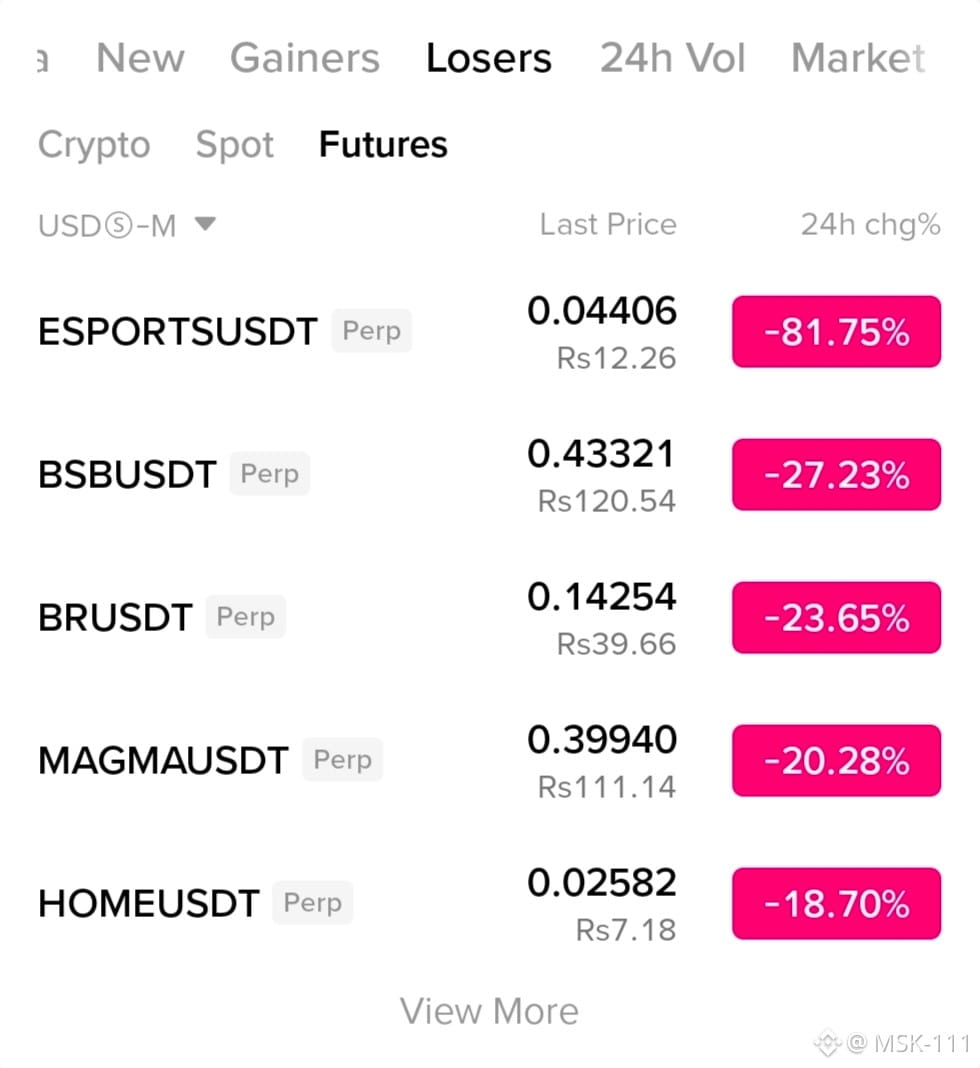Screen dimensions: 980x1068
Task: Sort by 24h chg% column
Action: click(870, 224)
